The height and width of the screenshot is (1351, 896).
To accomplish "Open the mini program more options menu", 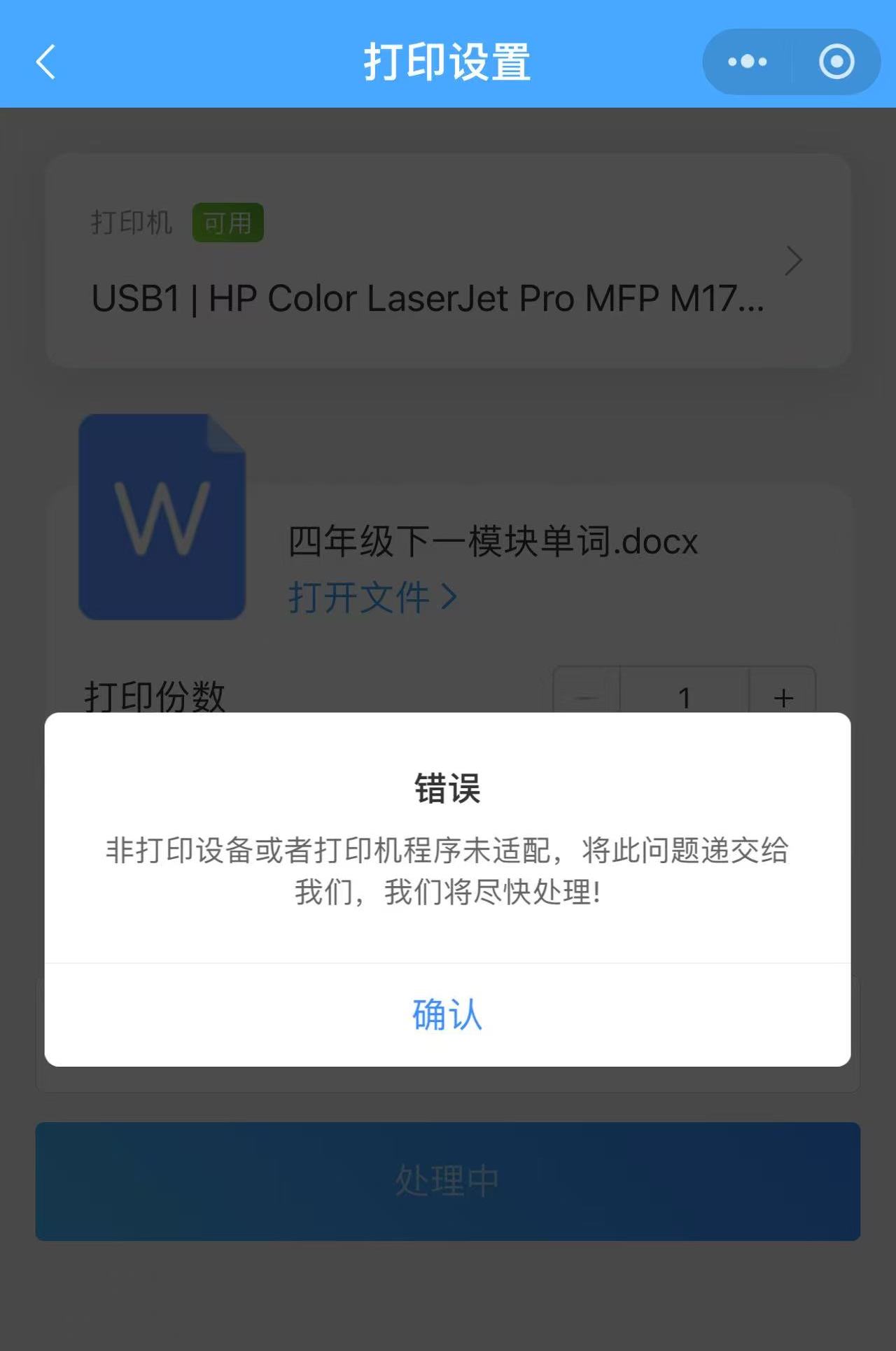I will click(x=748, y=62).
